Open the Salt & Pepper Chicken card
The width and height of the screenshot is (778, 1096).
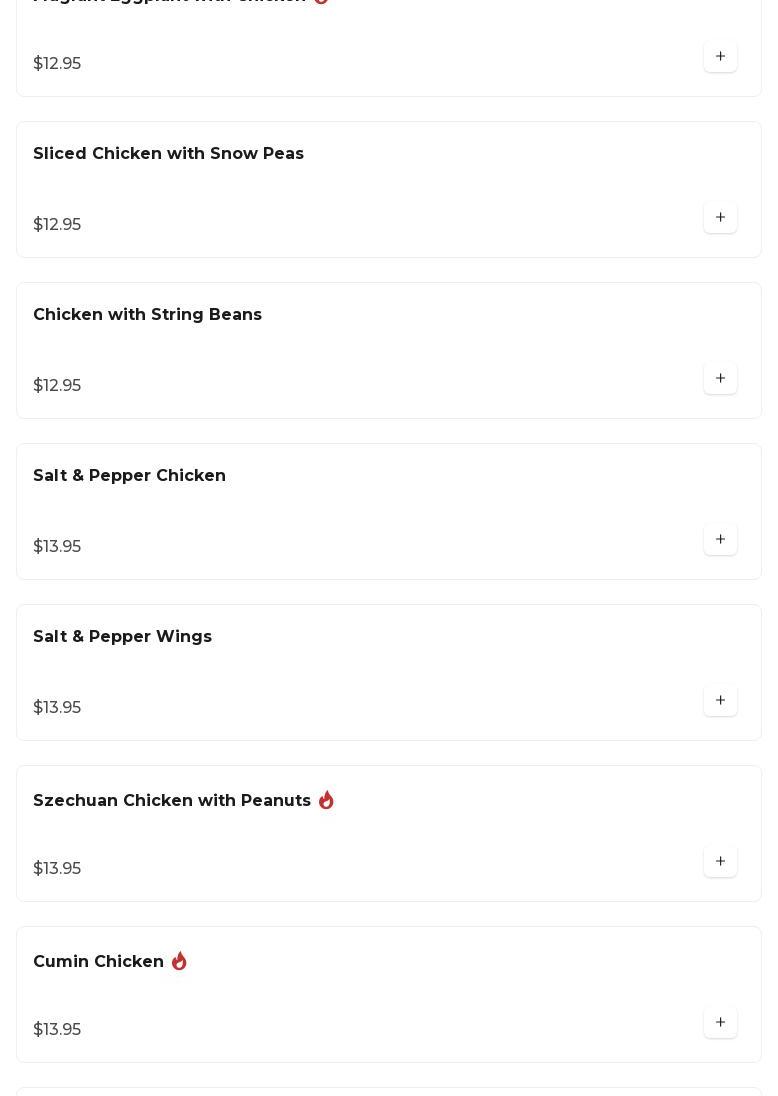pos(129,476)
